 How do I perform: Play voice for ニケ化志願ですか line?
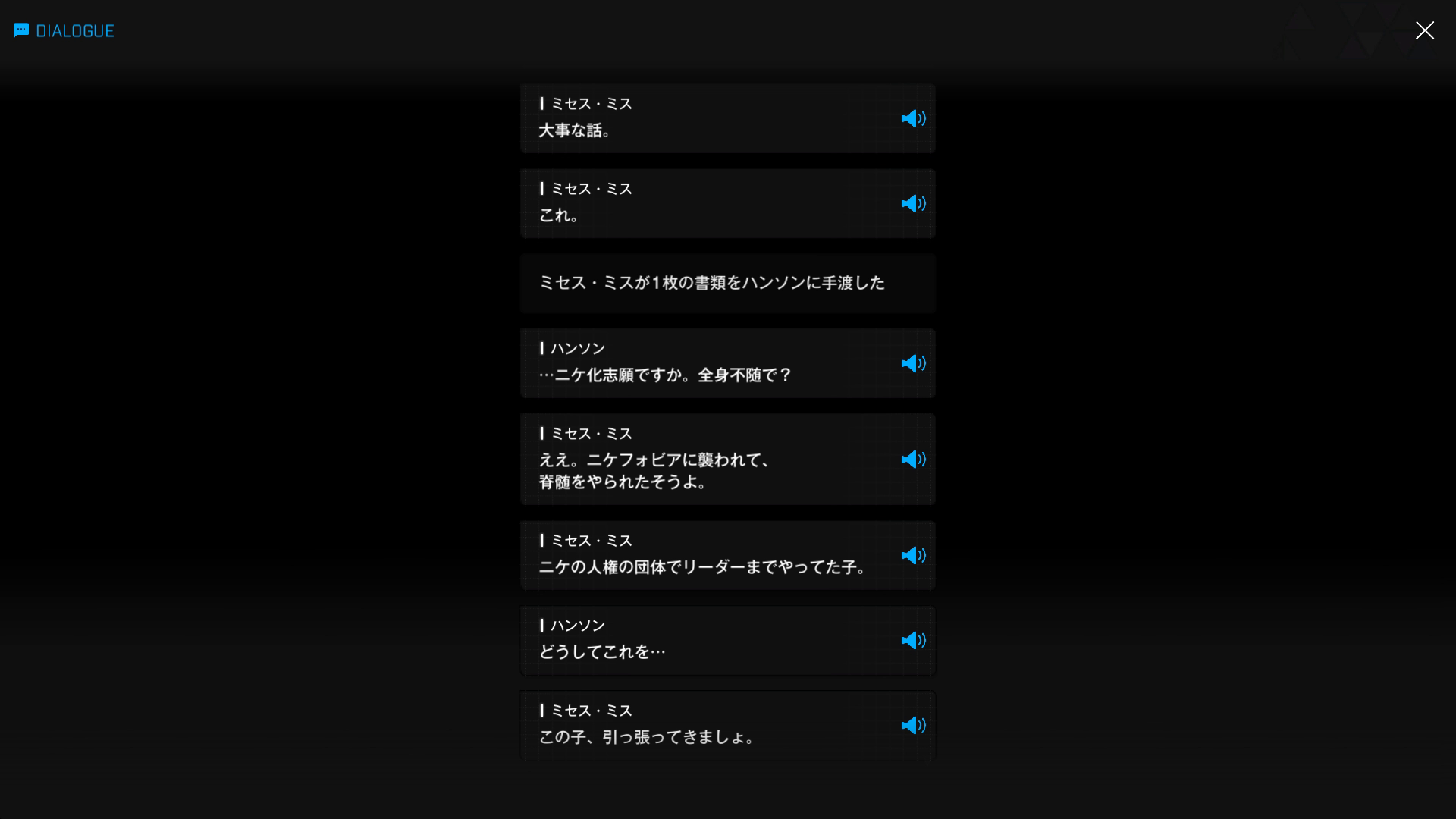coord(913,364)
